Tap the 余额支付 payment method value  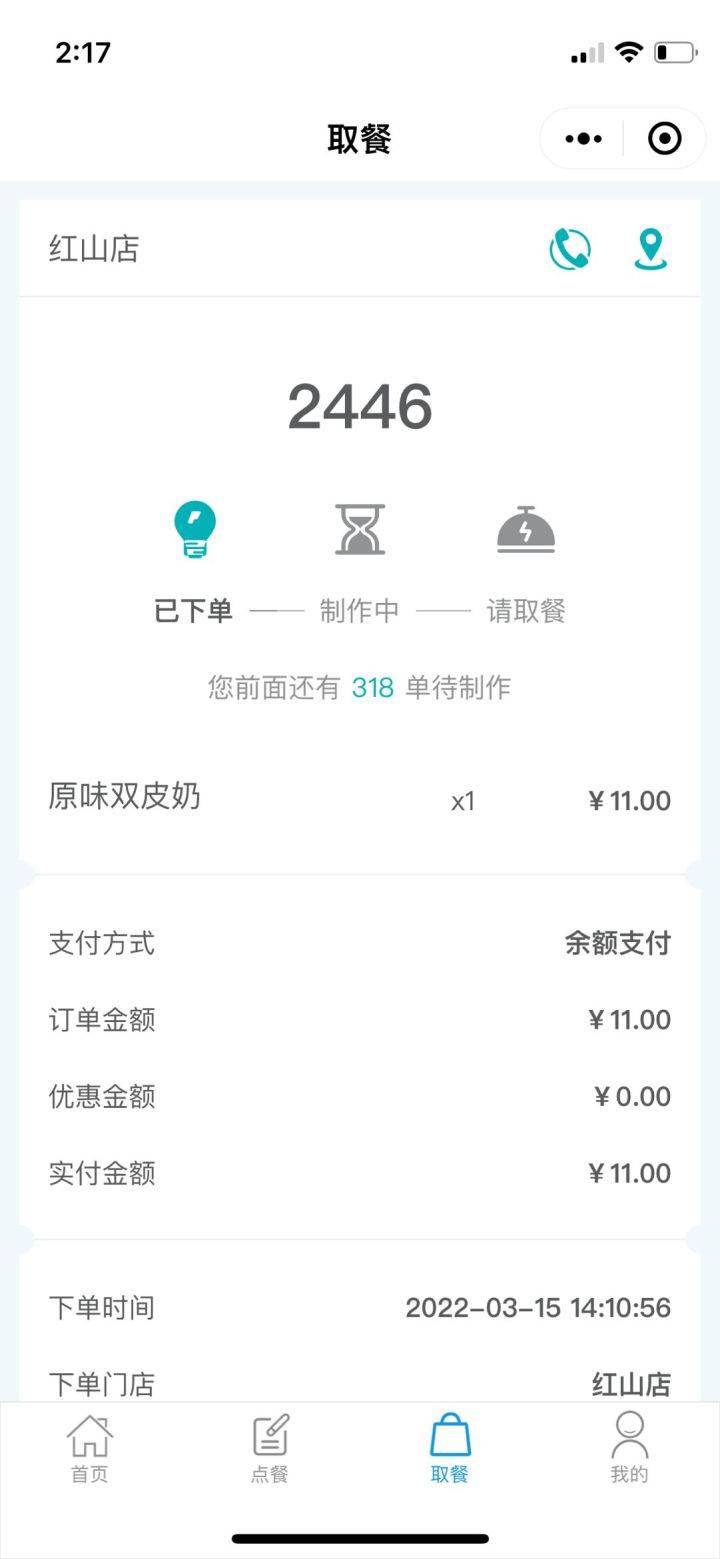click(617, 942)
